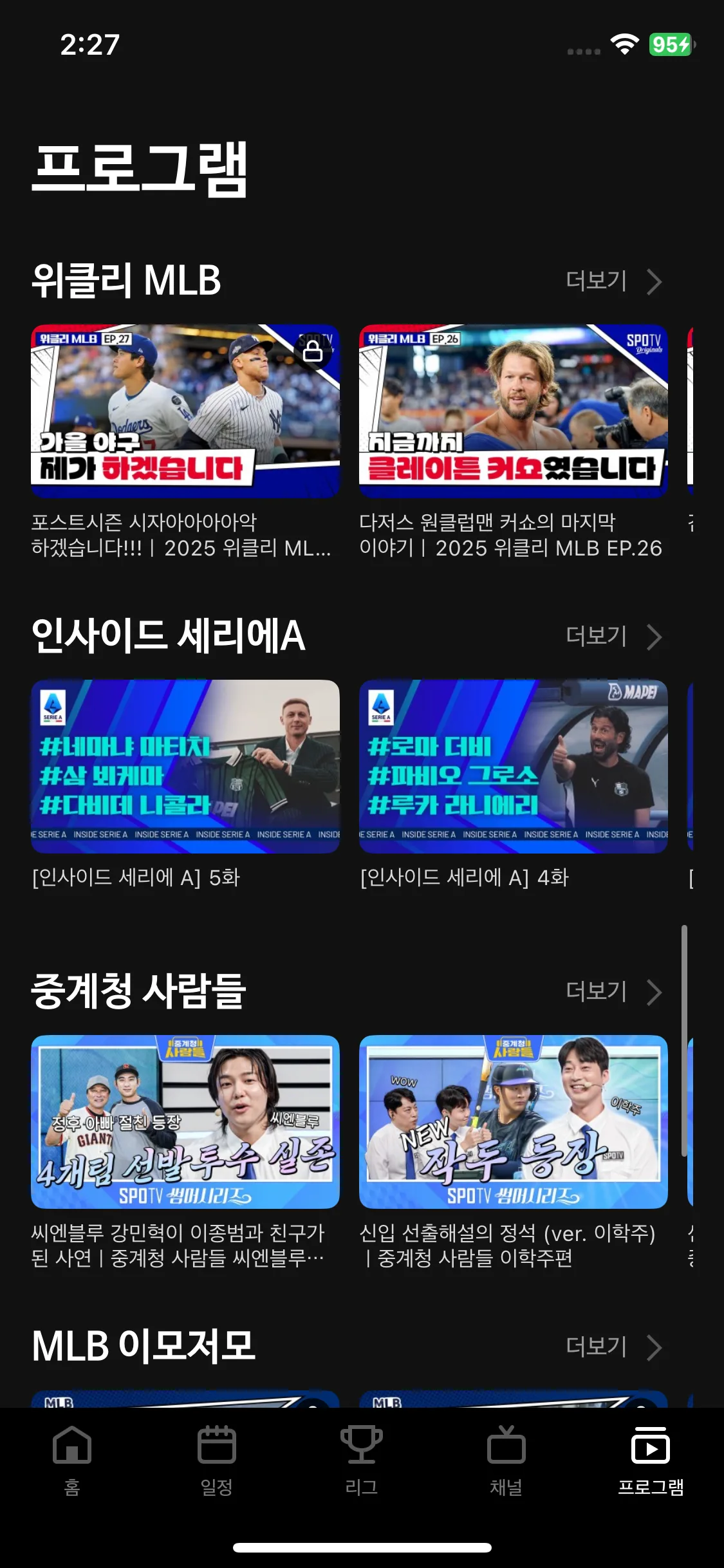Watch 중계청 사람들 이학주편 episode
Viewport: 724px width, 1568px height.
pyautogui.click(x=513, y=1122)
